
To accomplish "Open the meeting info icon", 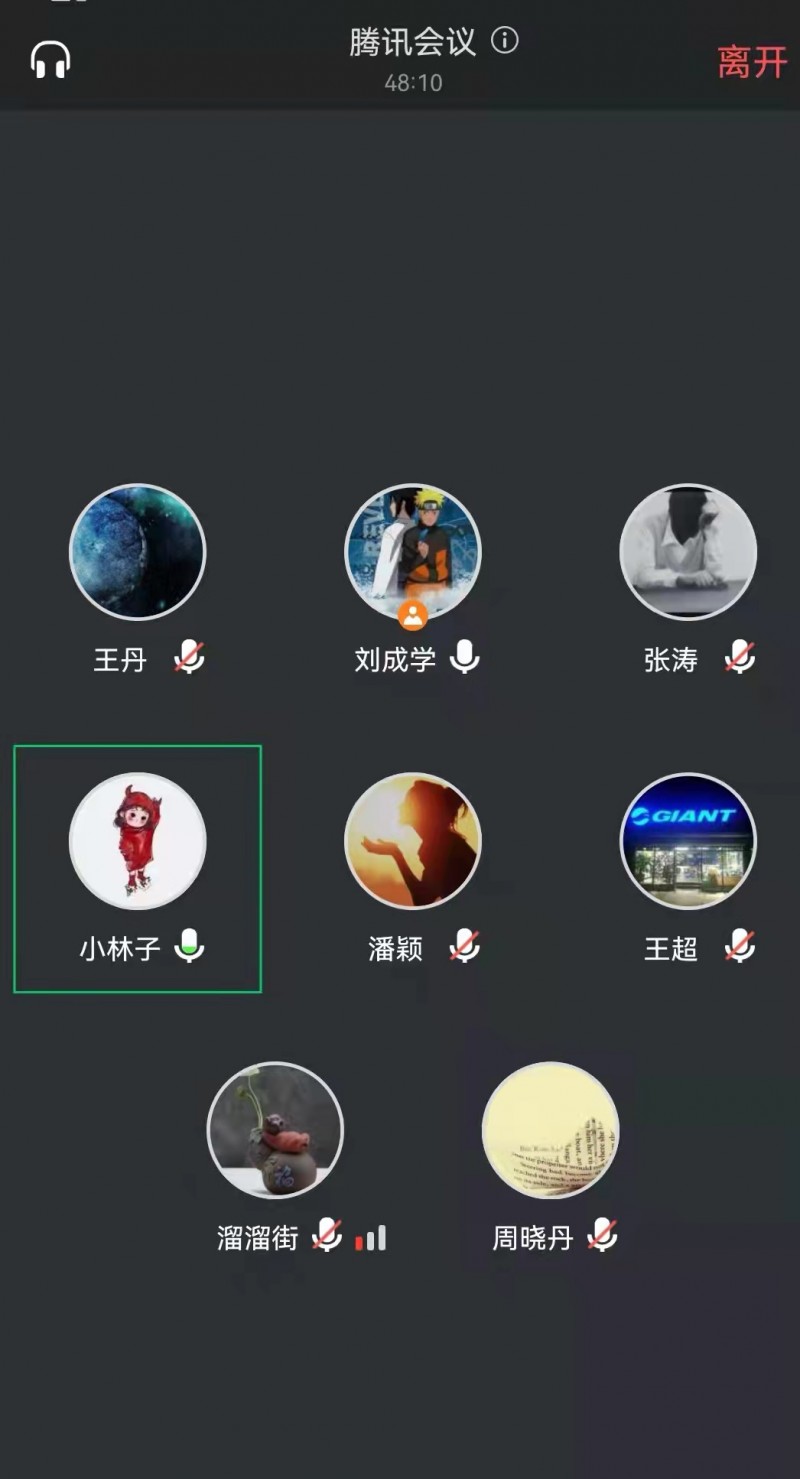I will click(x=505, y=41).
